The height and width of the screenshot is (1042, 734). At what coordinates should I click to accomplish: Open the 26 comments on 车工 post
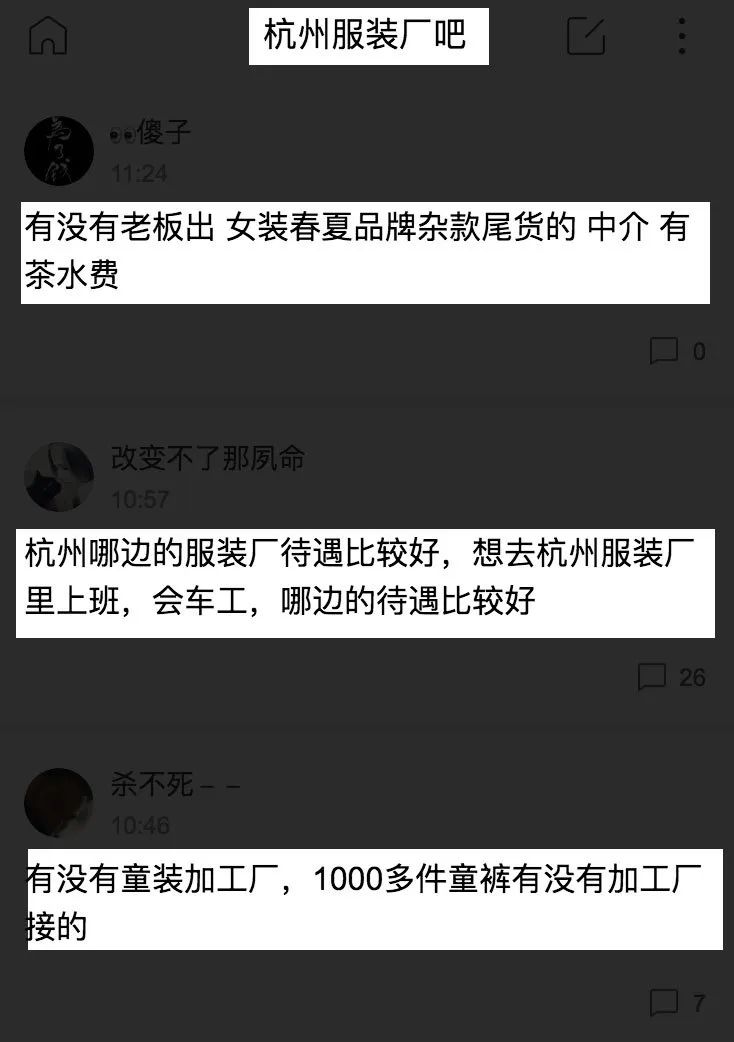coord(671,677)
